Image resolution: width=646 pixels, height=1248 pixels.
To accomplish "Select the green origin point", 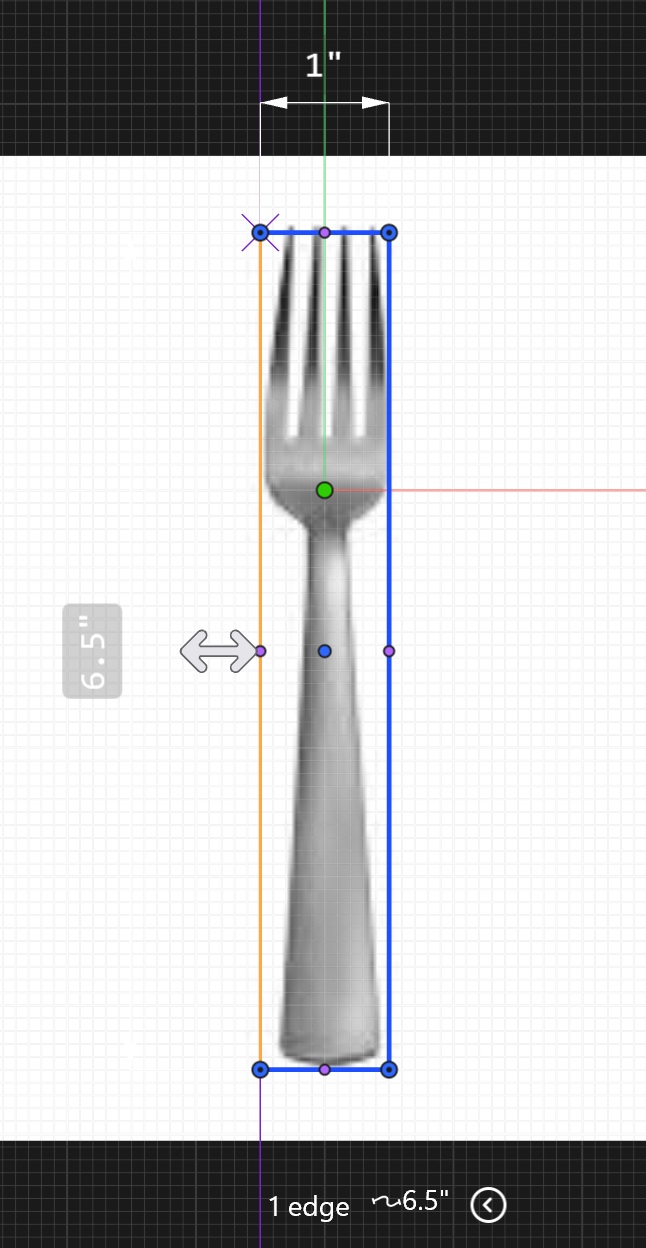I will tap(324, 490).
